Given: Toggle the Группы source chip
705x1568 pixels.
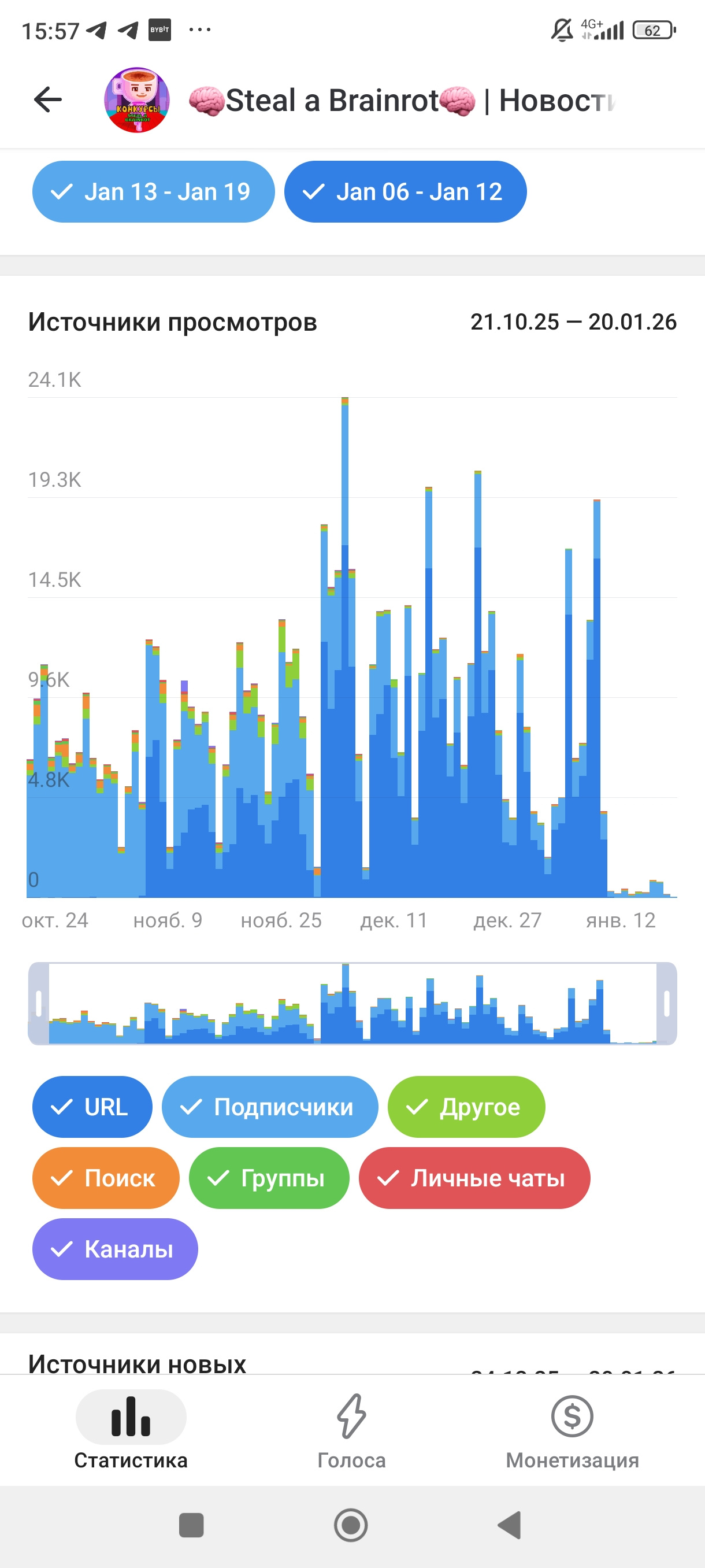Looking at the screenshot, I should (x=269, y=1178).
